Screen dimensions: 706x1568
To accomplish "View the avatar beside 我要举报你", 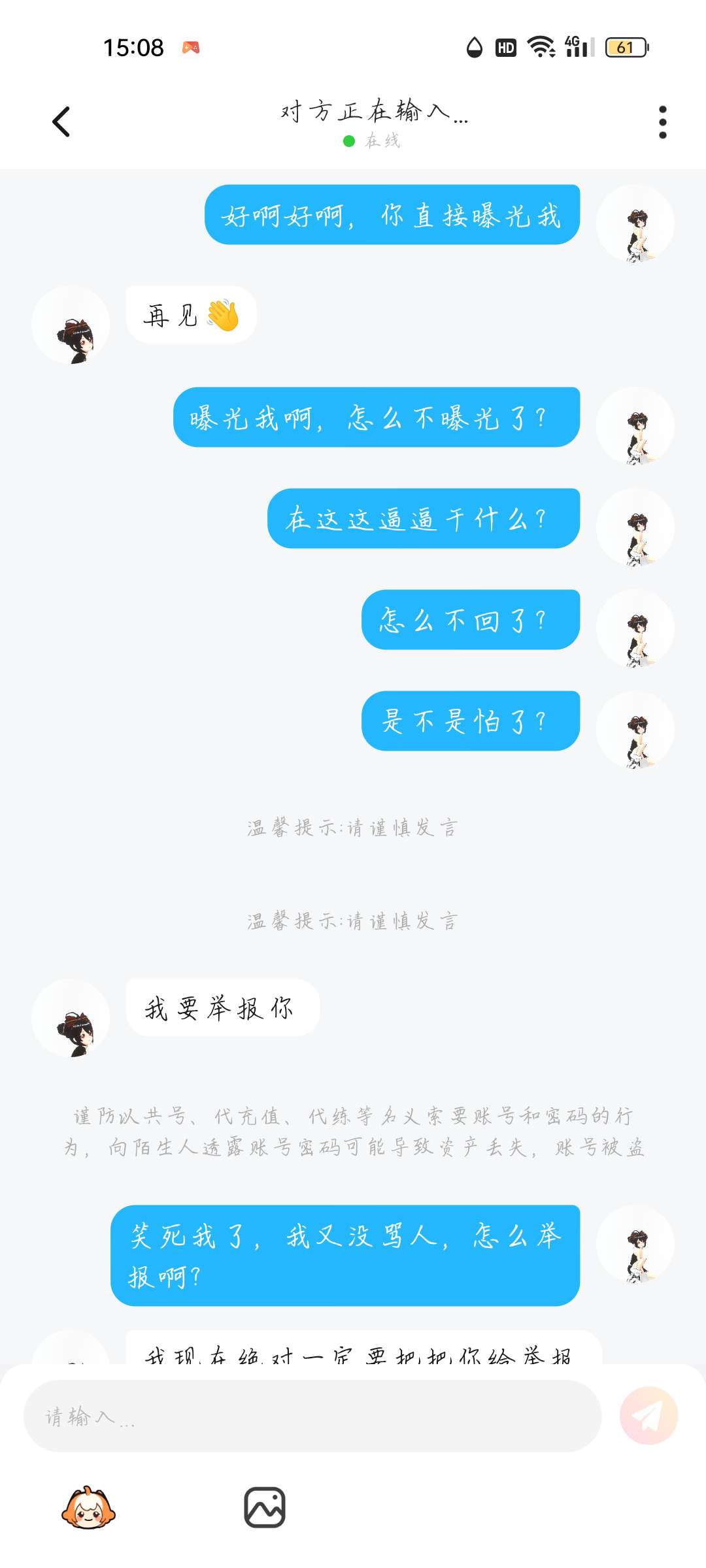I will 71,1018.
